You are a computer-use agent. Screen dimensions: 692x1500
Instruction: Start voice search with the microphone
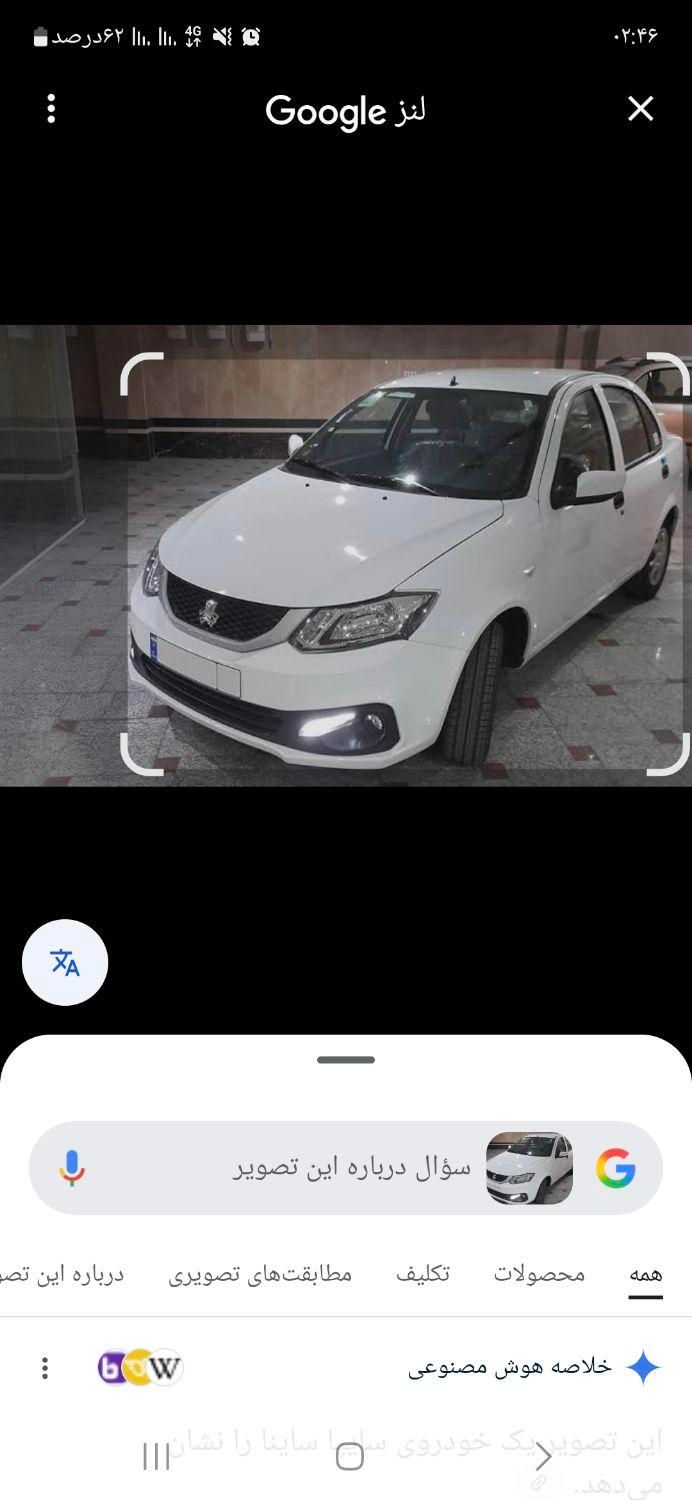[x=71, y=1168]
